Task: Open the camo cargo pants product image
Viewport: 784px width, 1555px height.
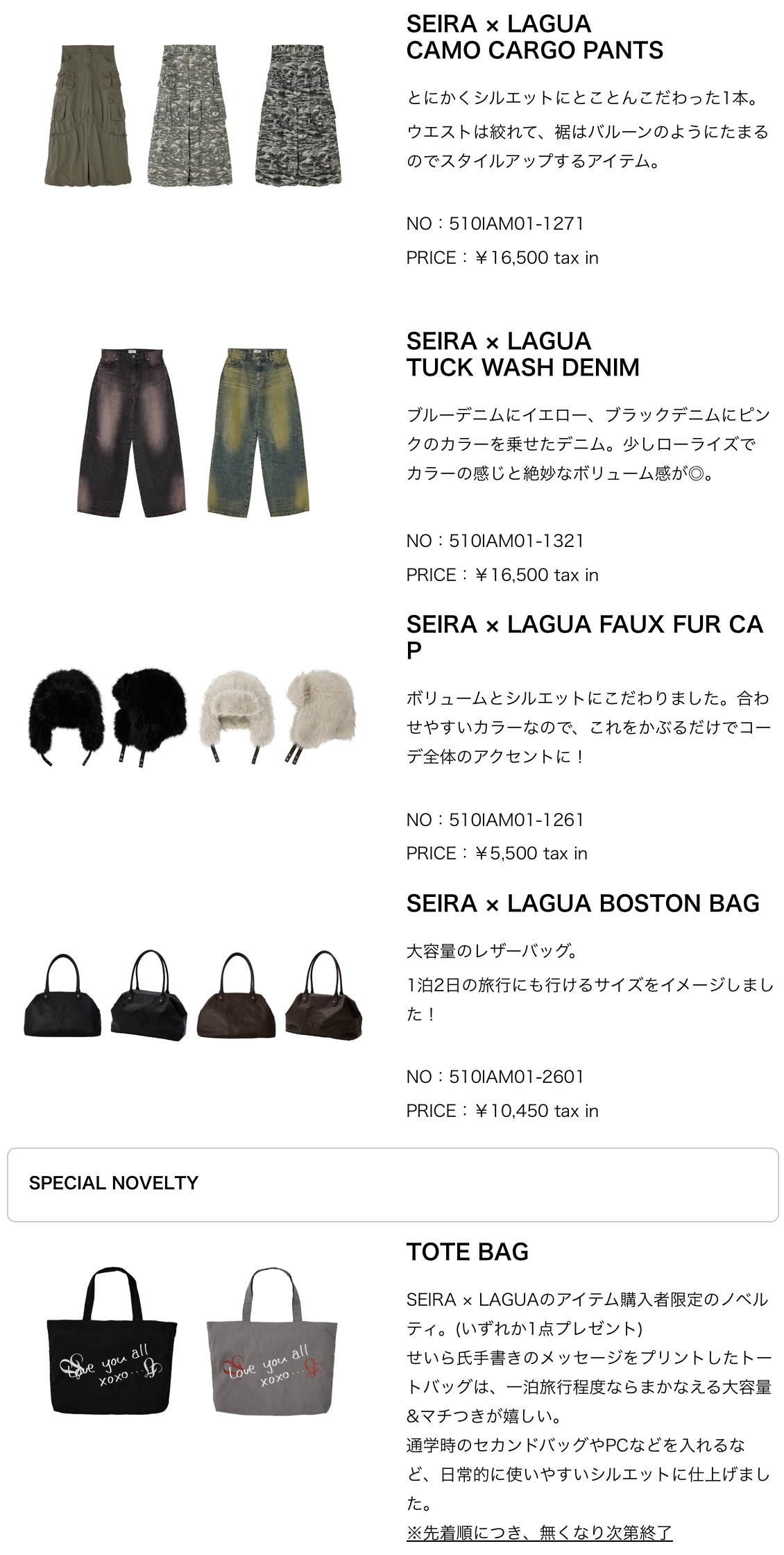Action: coord(193,115)
